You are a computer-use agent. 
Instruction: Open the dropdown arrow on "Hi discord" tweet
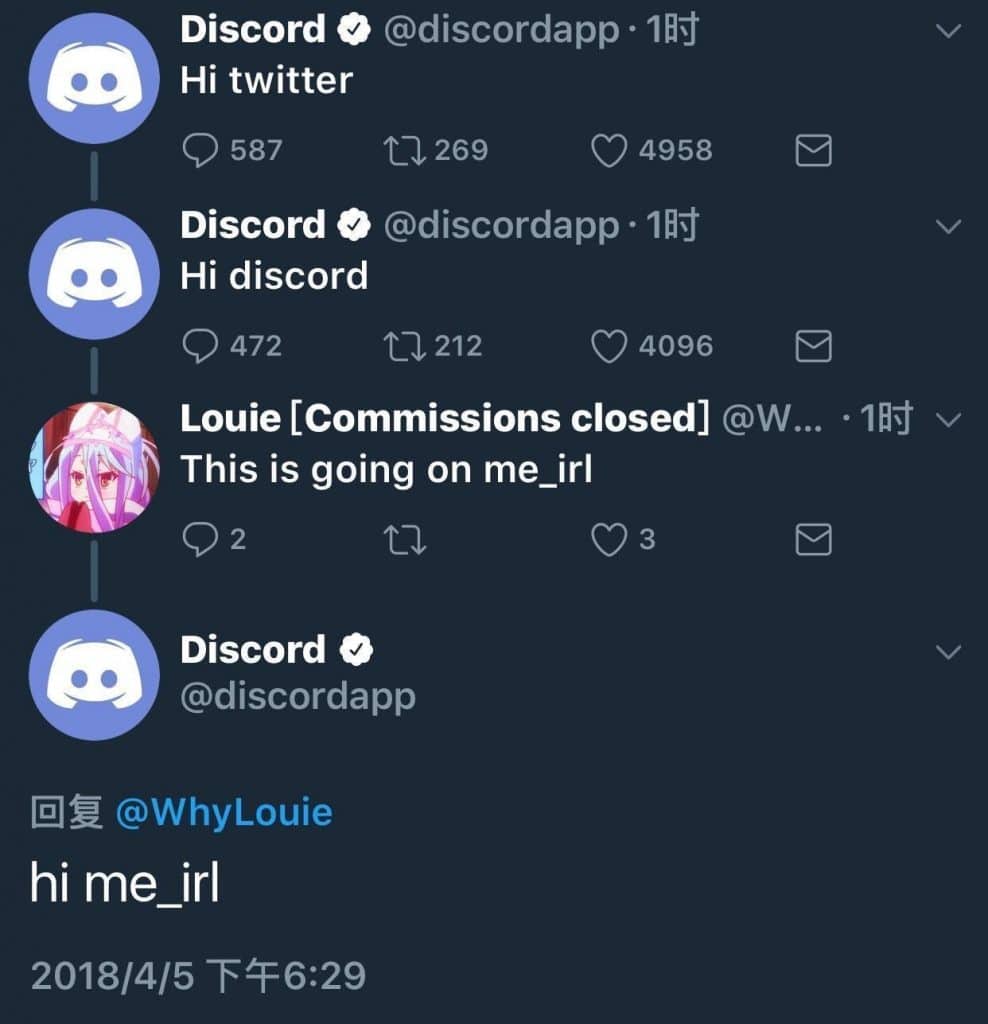[947, 227]
